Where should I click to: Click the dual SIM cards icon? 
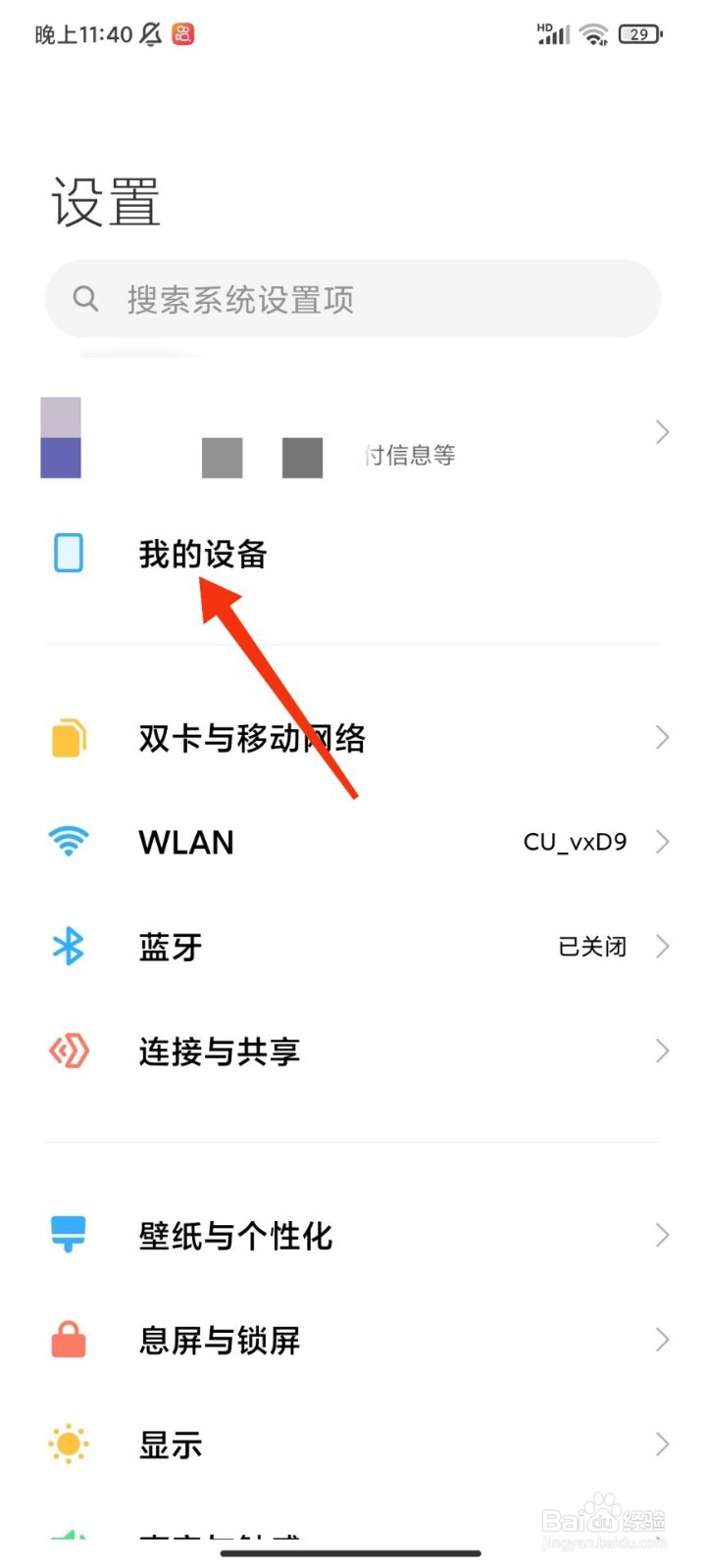[67, 737]
